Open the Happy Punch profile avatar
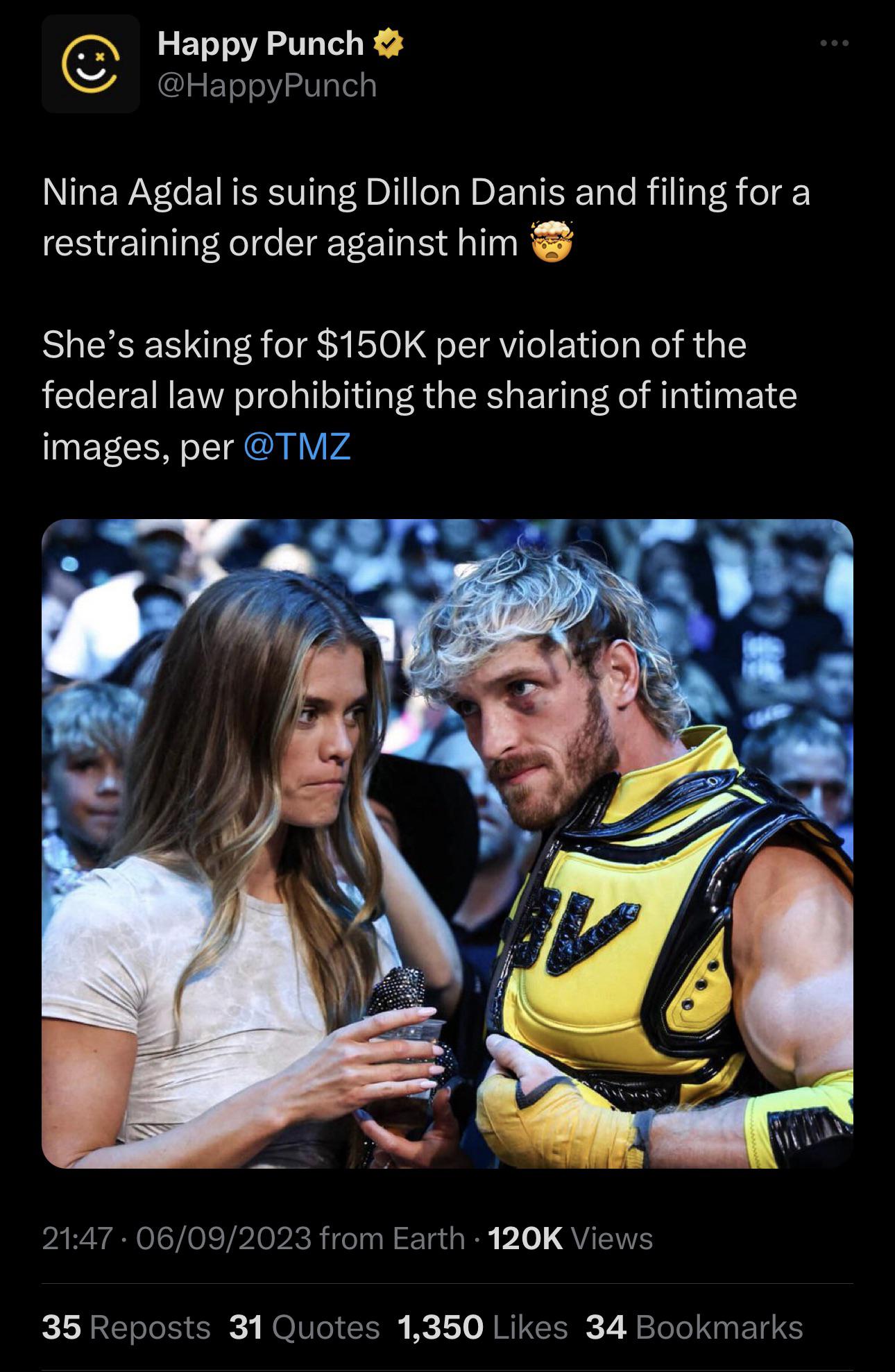The width and height of the screenshot is (895, 1372). (x=91, y=64)
